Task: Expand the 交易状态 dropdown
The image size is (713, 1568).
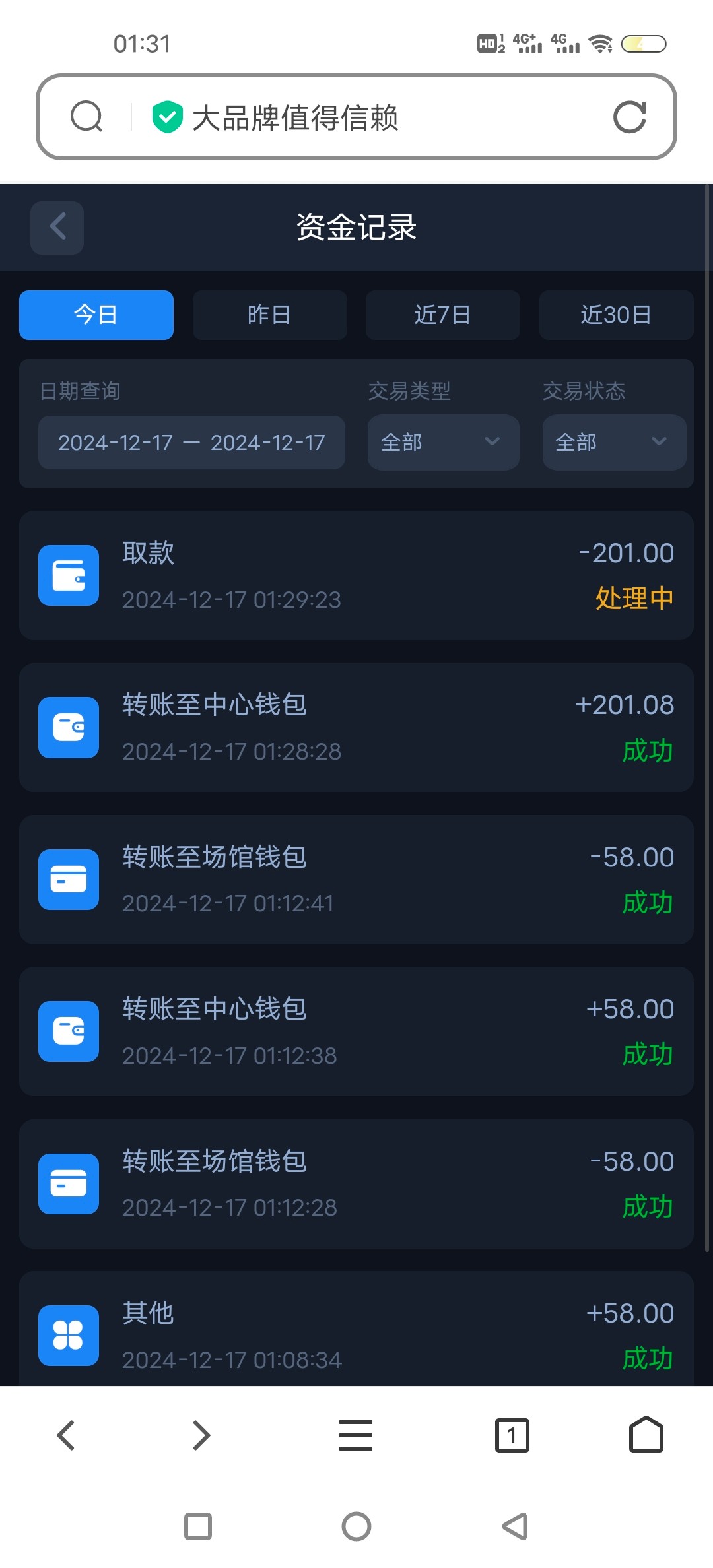Action: (614, 442)
